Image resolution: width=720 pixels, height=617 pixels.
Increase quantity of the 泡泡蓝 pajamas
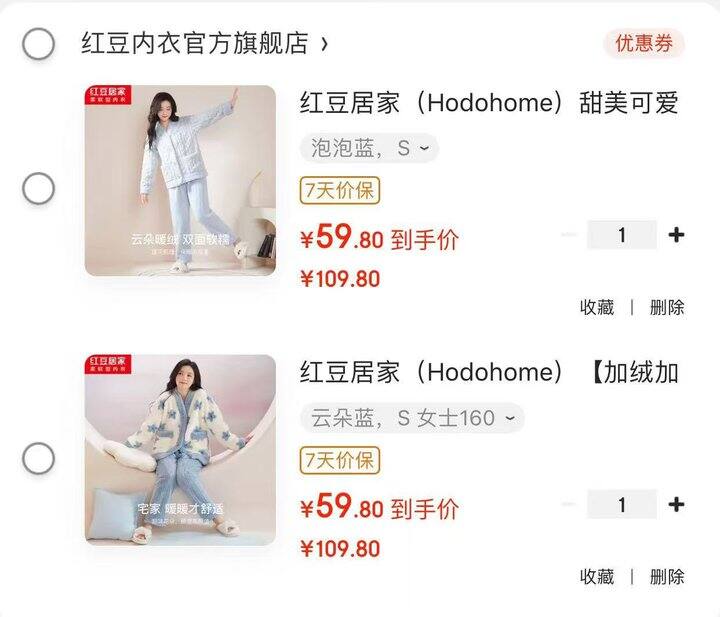[x=676, y=235]
